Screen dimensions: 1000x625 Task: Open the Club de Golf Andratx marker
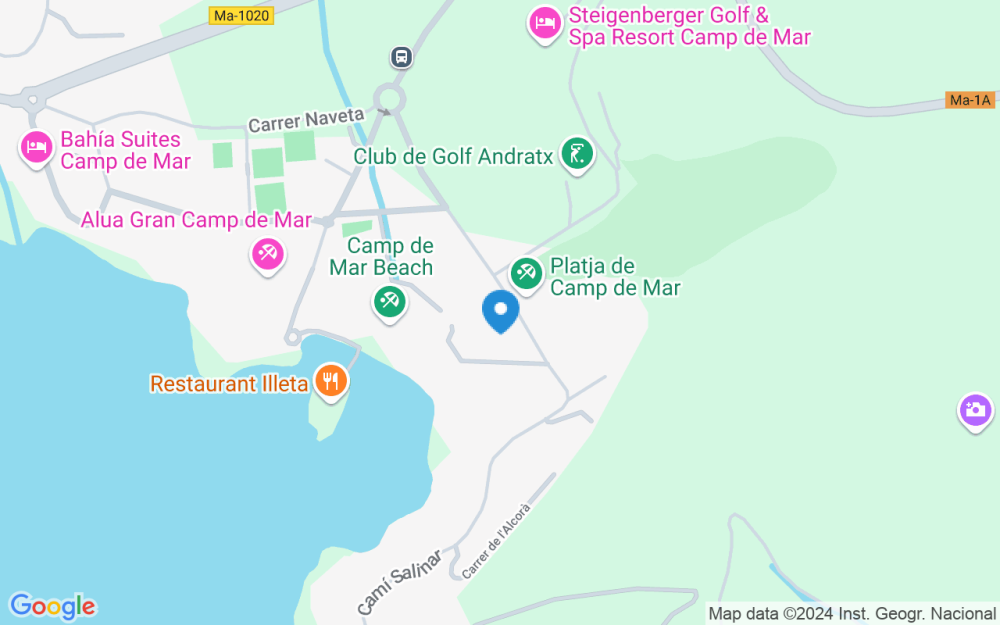click(x=578, y=156)
